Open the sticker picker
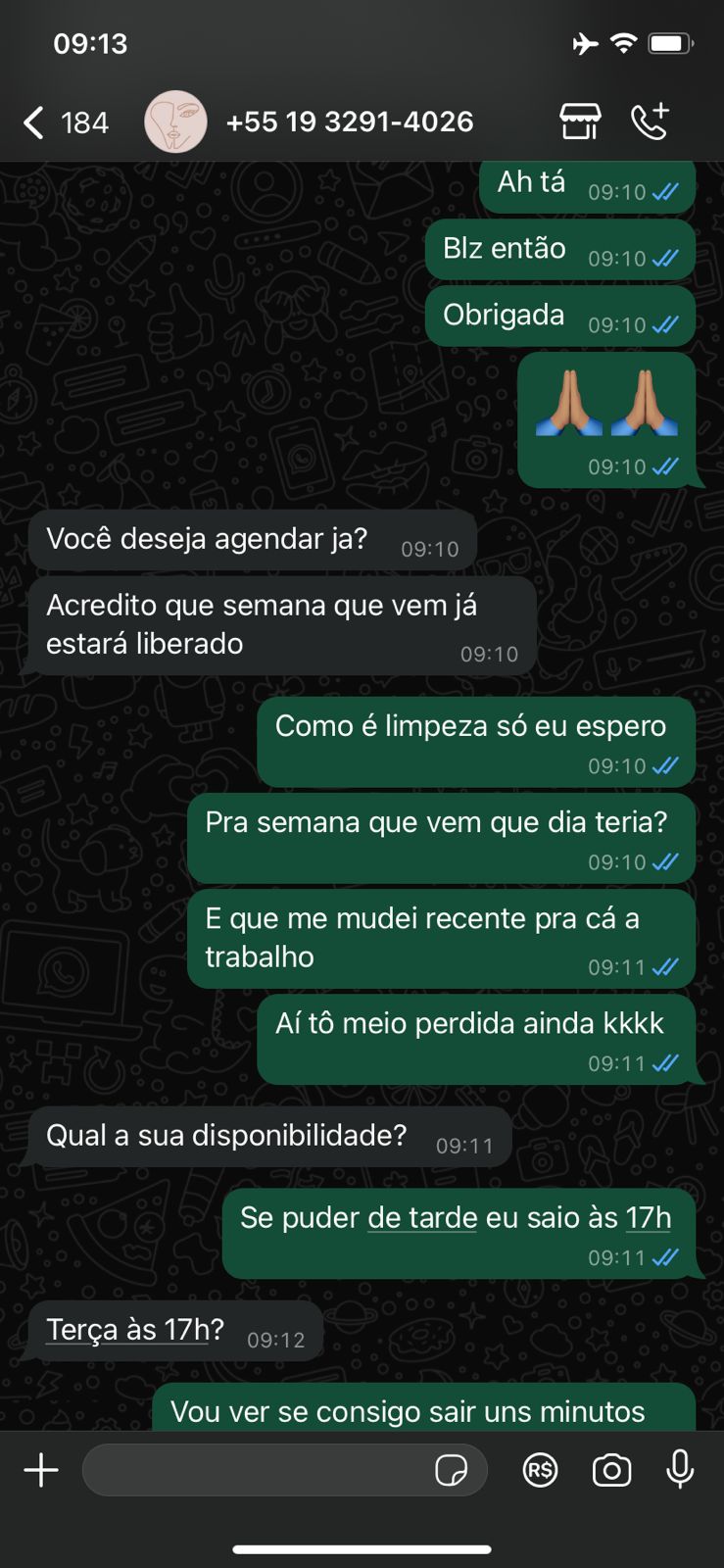 tap(452, 1470)
